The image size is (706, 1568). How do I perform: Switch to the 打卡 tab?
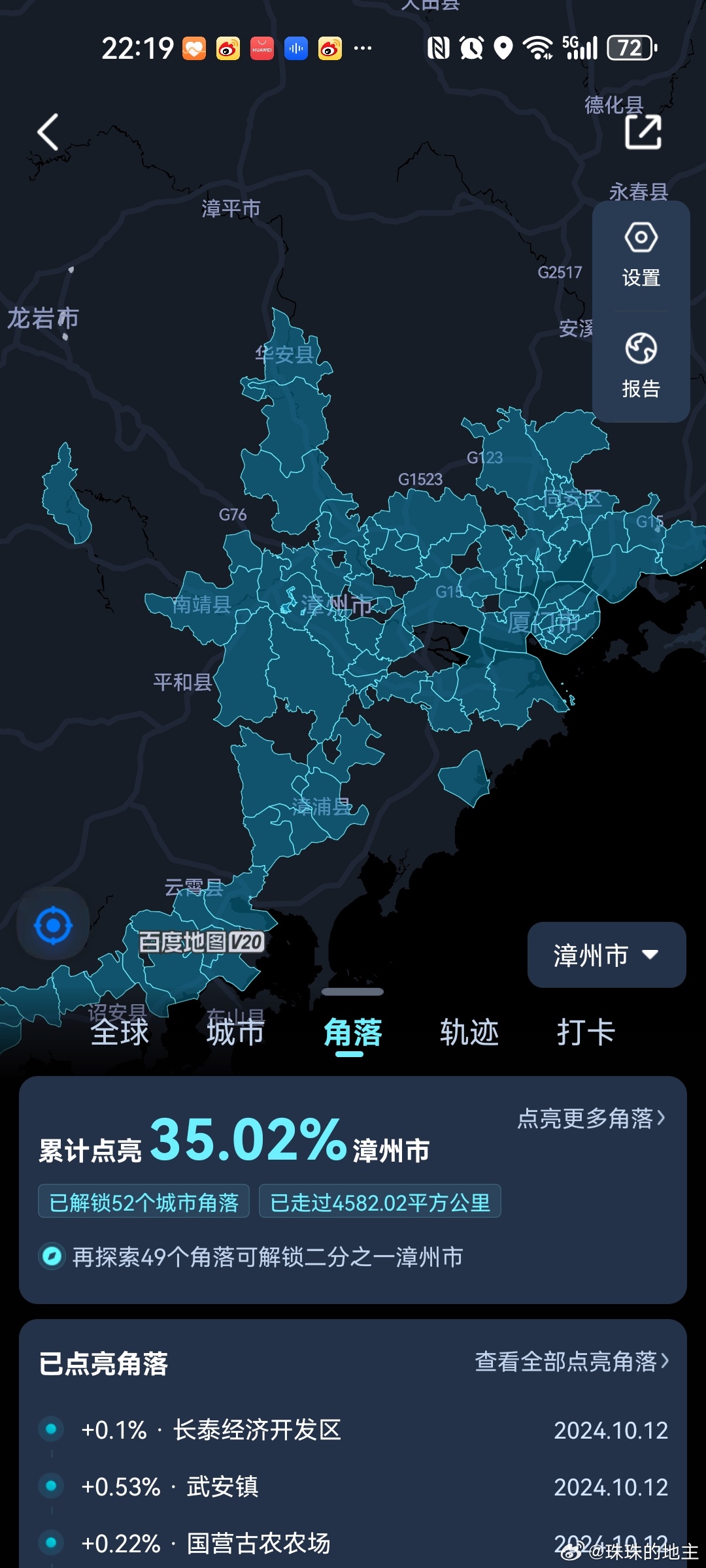[x=586, y=1032]
